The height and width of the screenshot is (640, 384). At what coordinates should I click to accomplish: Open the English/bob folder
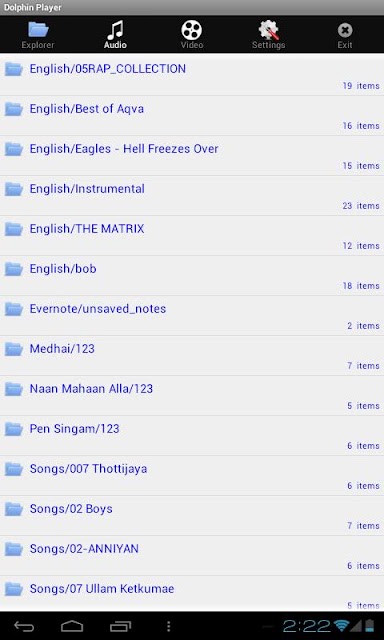pyautogui.click(x=192, y=276)
